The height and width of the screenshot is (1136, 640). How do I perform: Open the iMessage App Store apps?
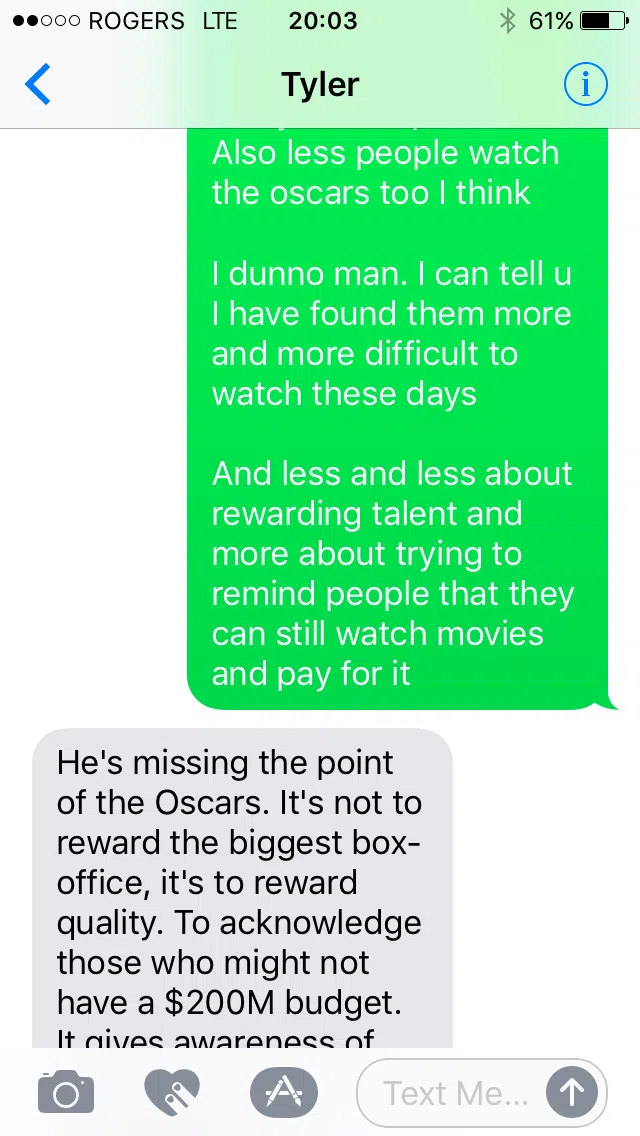click(283, 1092)
